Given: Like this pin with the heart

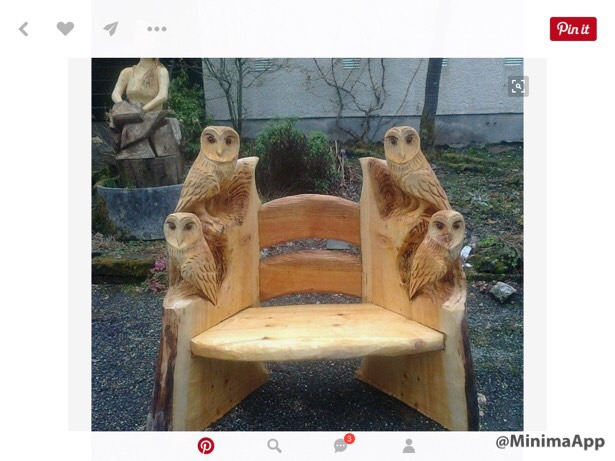Looking at the screenshot, I should 65,29.
